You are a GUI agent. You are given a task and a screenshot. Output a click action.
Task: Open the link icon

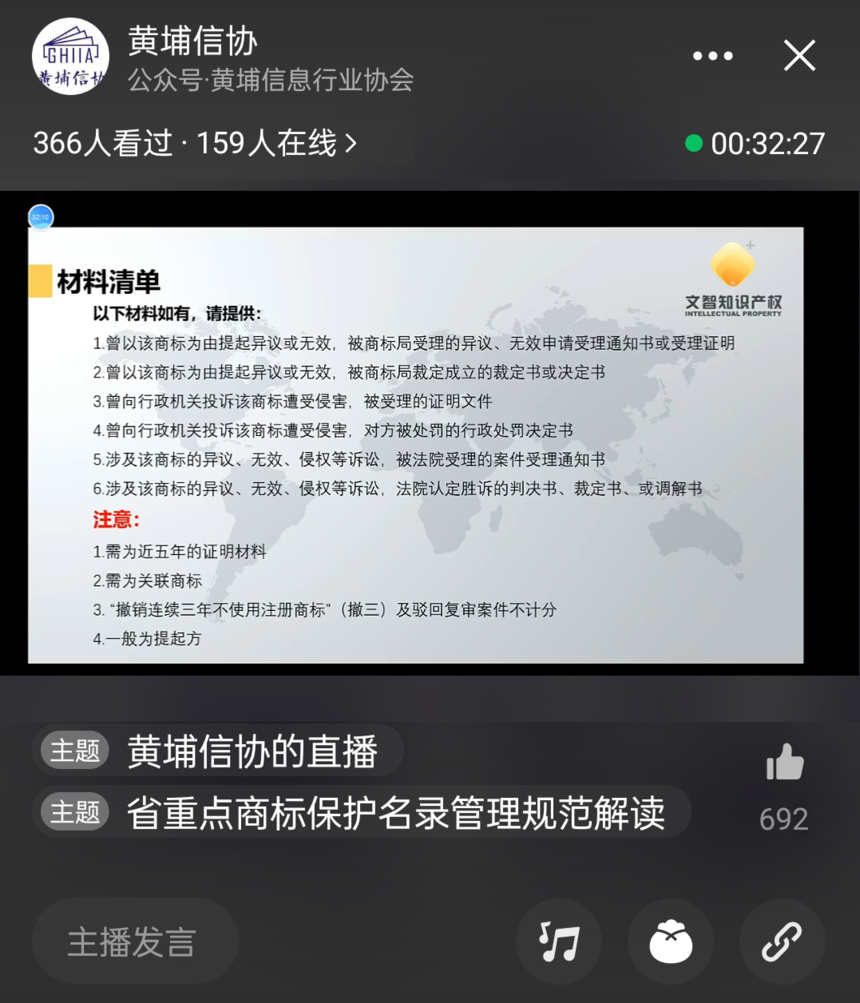(782, 941)
